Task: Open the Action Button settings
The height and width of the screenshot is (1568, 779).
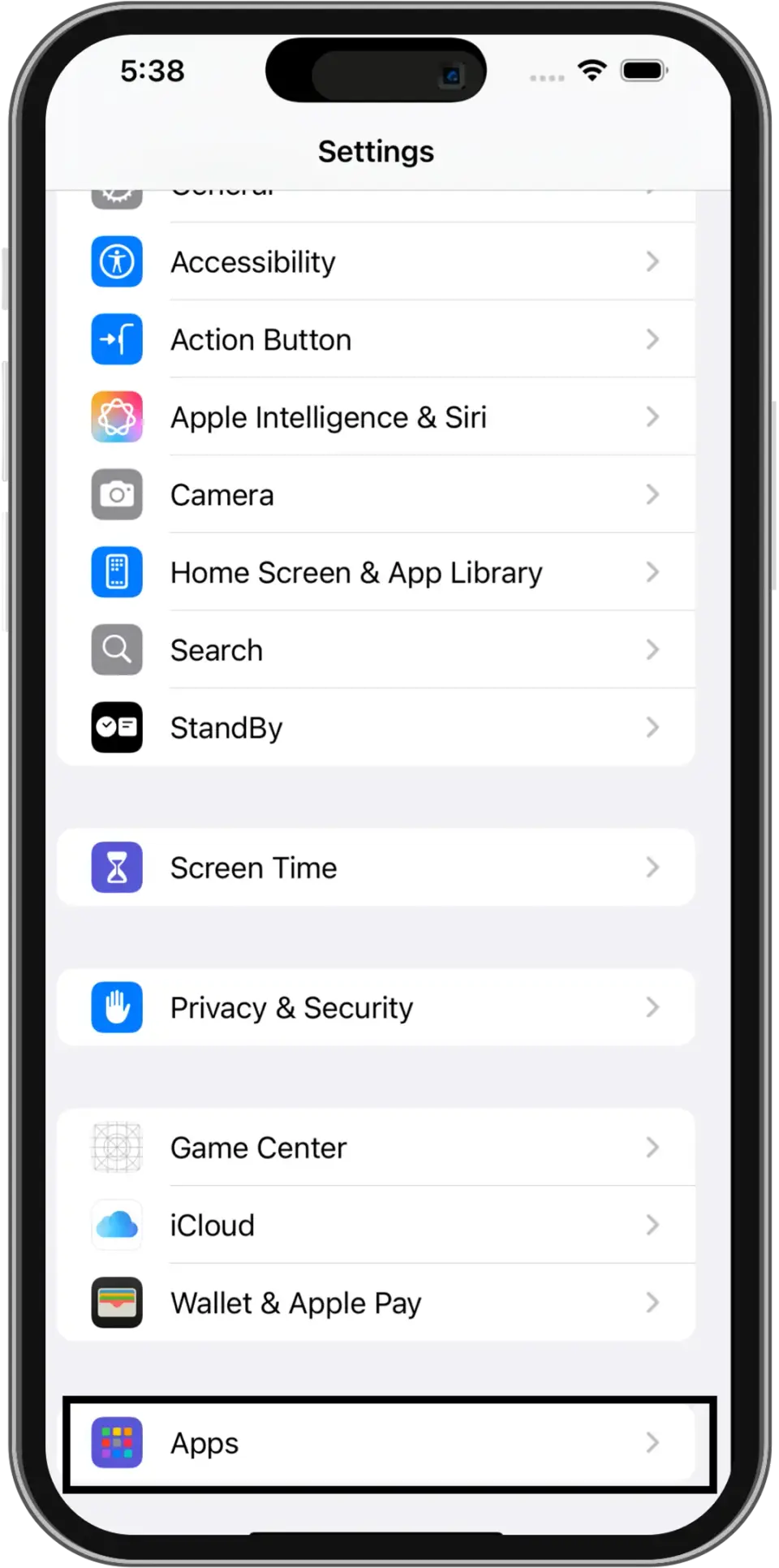Action: click(375, 340)
